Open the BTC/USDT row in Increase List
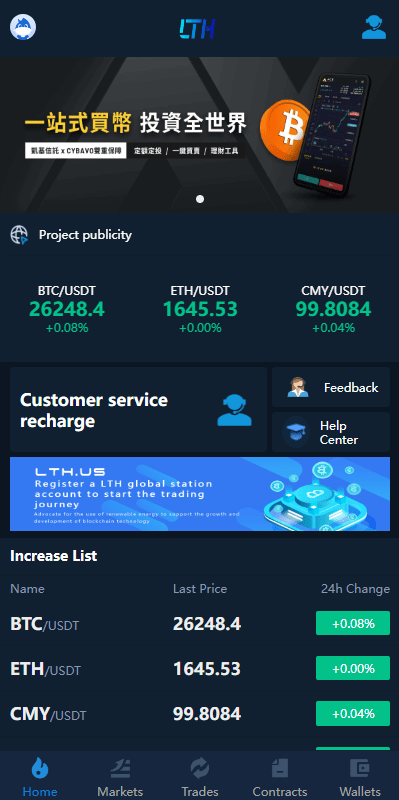This screenshot has width=399, height=800. click(200, 623)
